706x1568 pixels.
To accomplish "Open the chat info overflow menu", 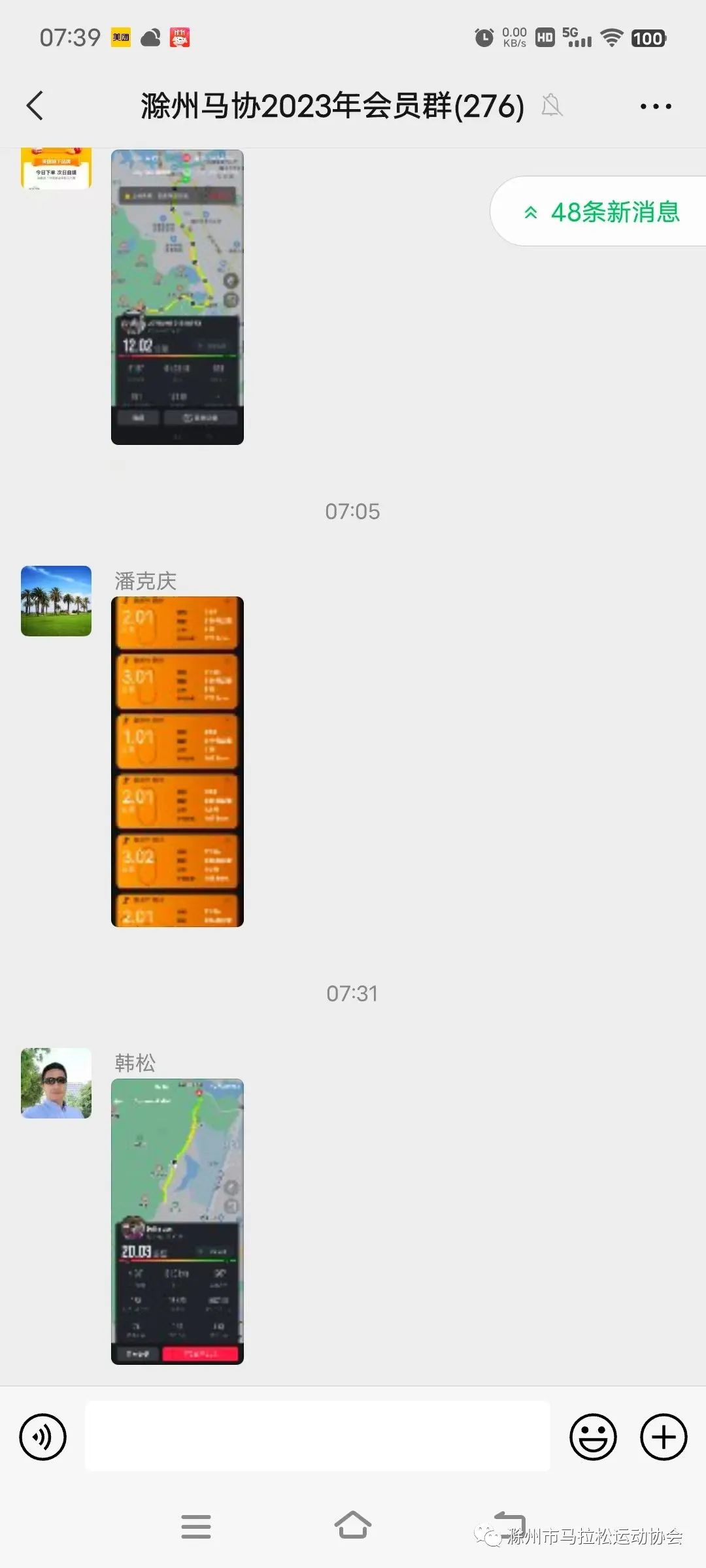I will [655, 106].
